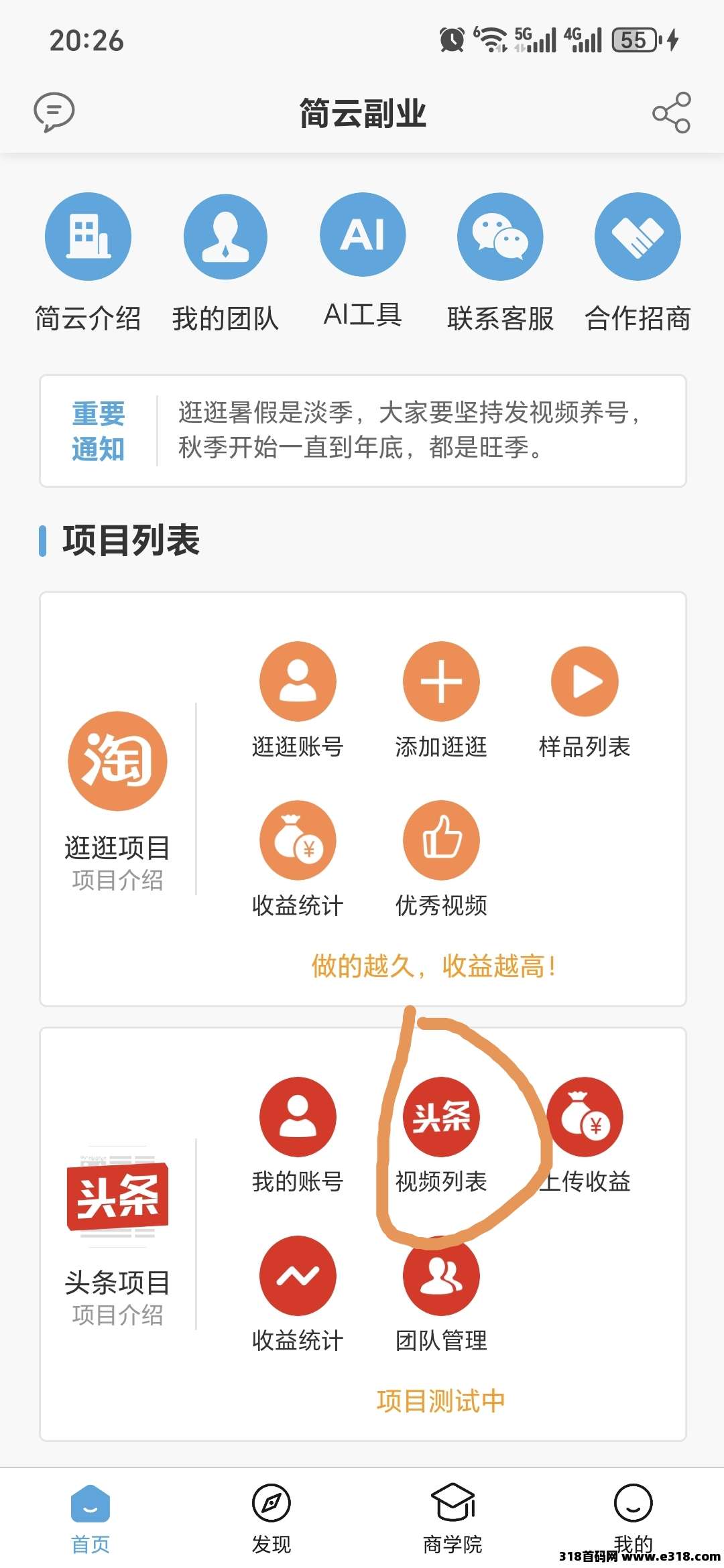Switch to 发现 tab
Image resolution: width=724 pixels, height=1568 pixels.
click(x=271, y=1519)
